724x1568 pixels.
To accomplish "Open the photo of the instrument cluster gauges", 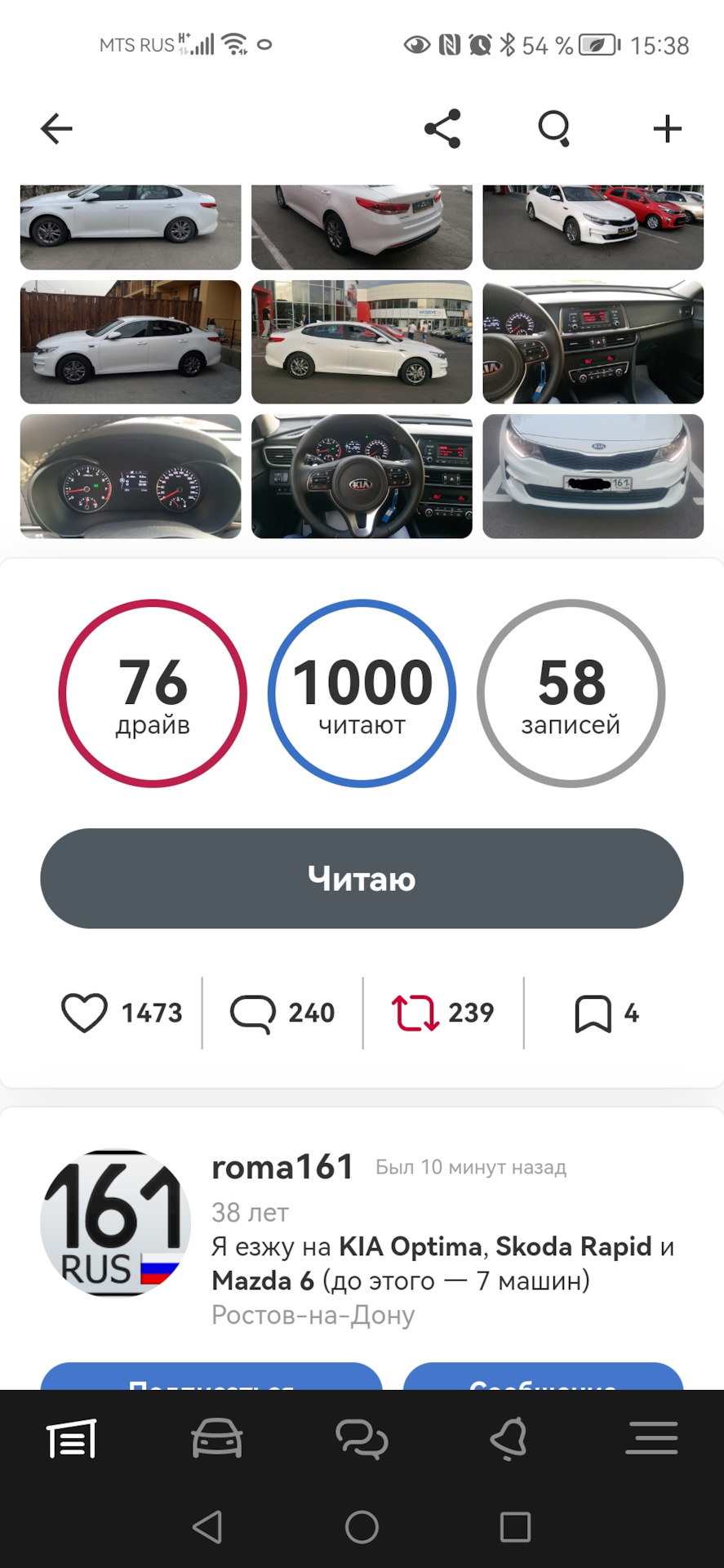I will [x=131, y=476].
